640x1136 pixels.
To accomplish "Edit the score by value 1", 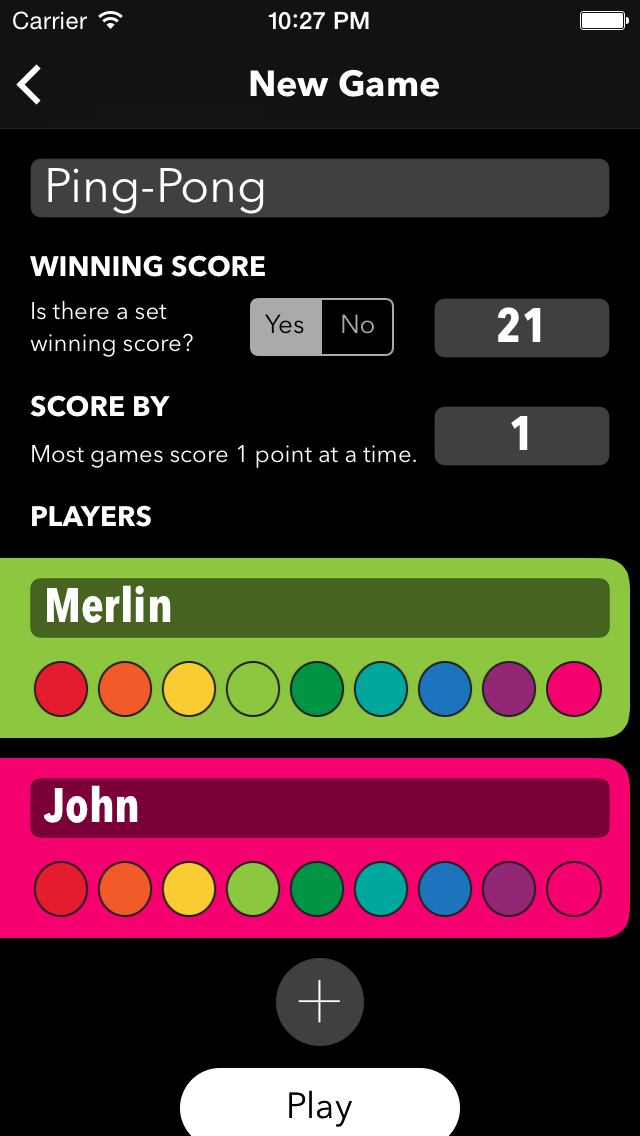I will click(x=521, y=435).
